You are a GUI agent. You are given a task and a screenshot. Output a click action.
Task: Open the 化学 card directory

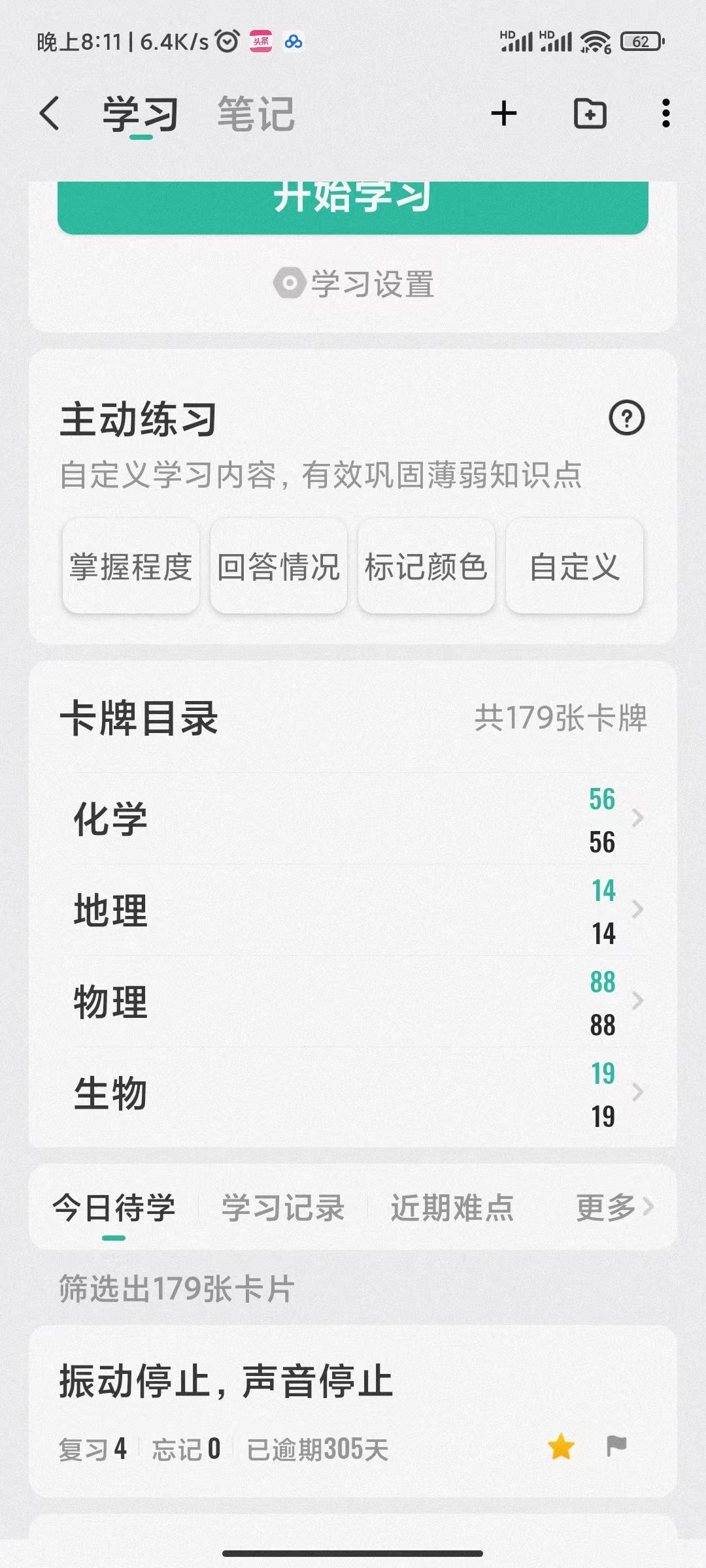point(353,819)
